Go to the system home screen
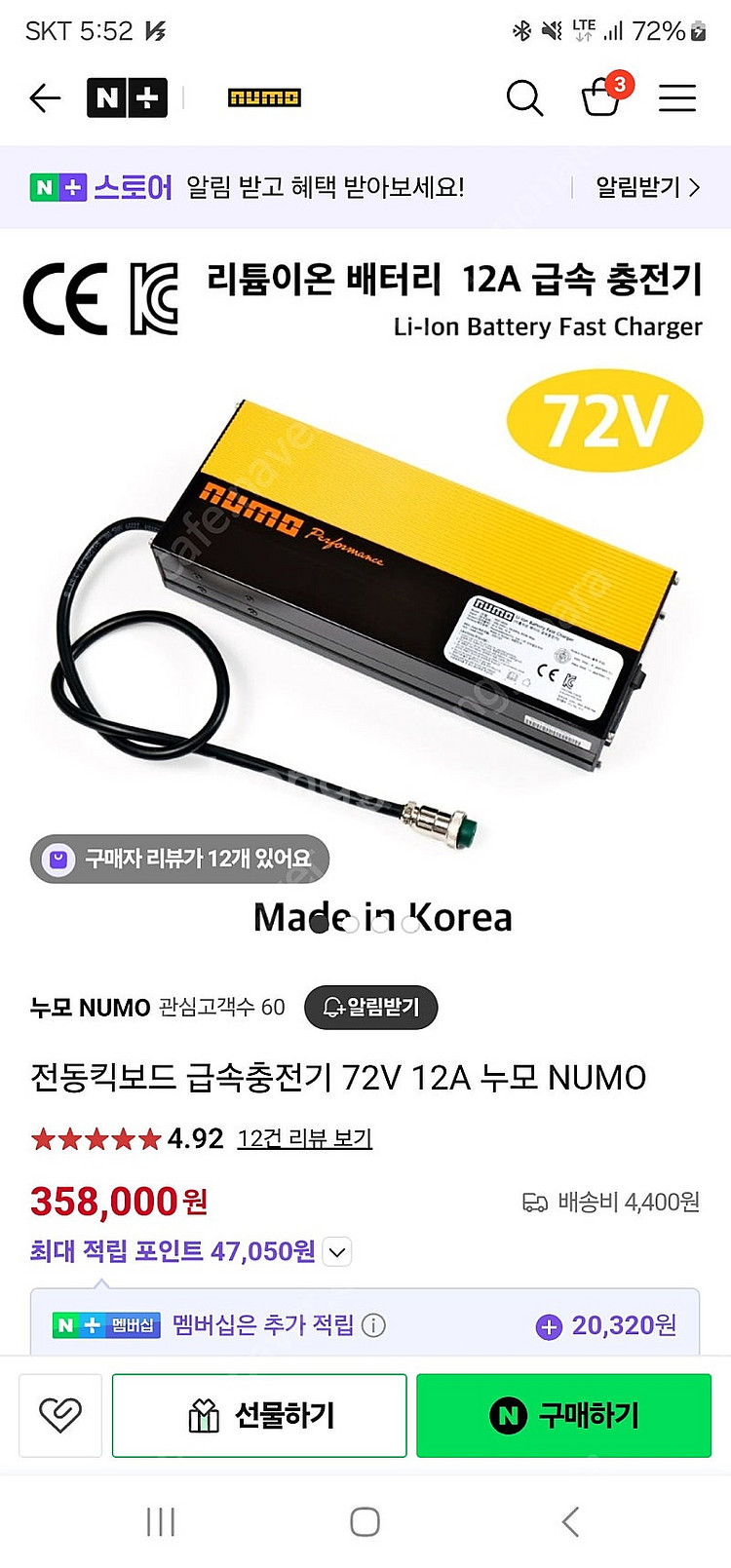 pos(365,1521)
